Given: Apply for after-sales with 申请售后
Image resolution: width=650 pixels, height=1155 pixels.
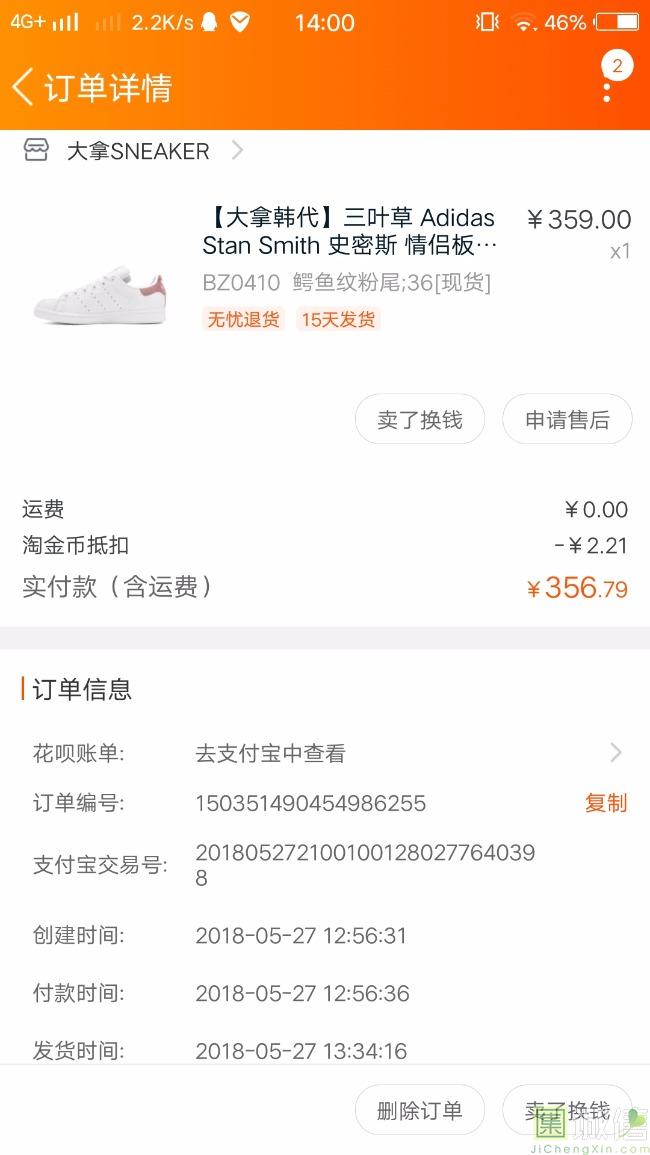Looking at the screenshot, I should click(x=567, y=420).
